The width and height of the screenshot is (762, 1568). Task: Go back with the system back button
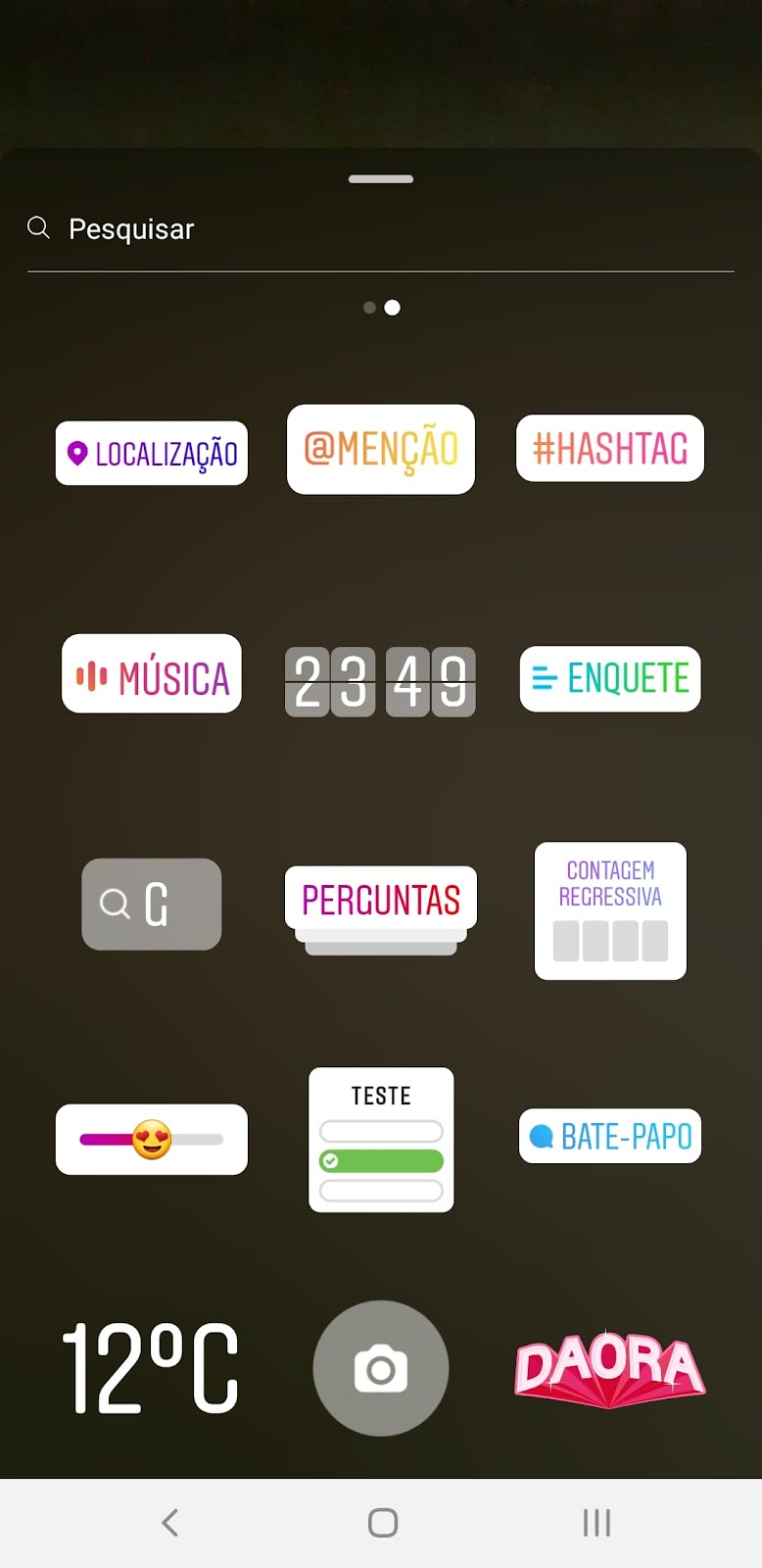(169, 1522)
